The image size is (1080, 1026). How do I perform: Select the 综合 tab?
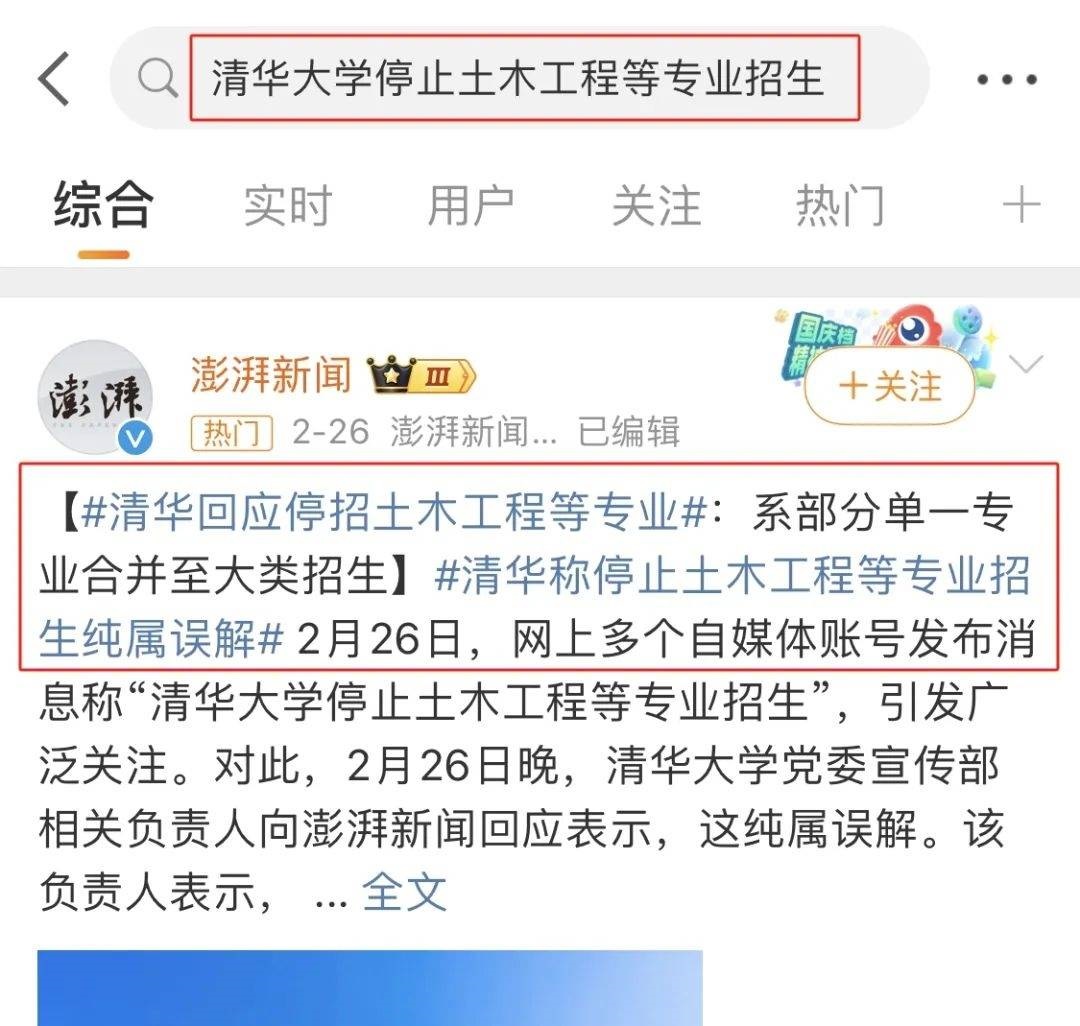(103, 206)
